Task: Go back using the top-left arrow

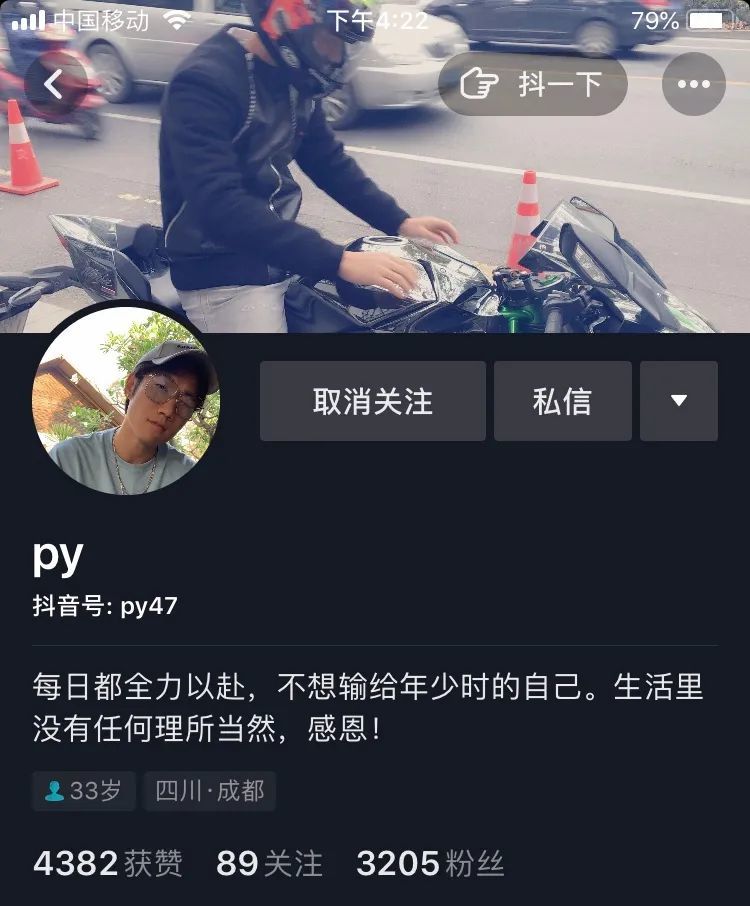Action: (x=55, y=85)
